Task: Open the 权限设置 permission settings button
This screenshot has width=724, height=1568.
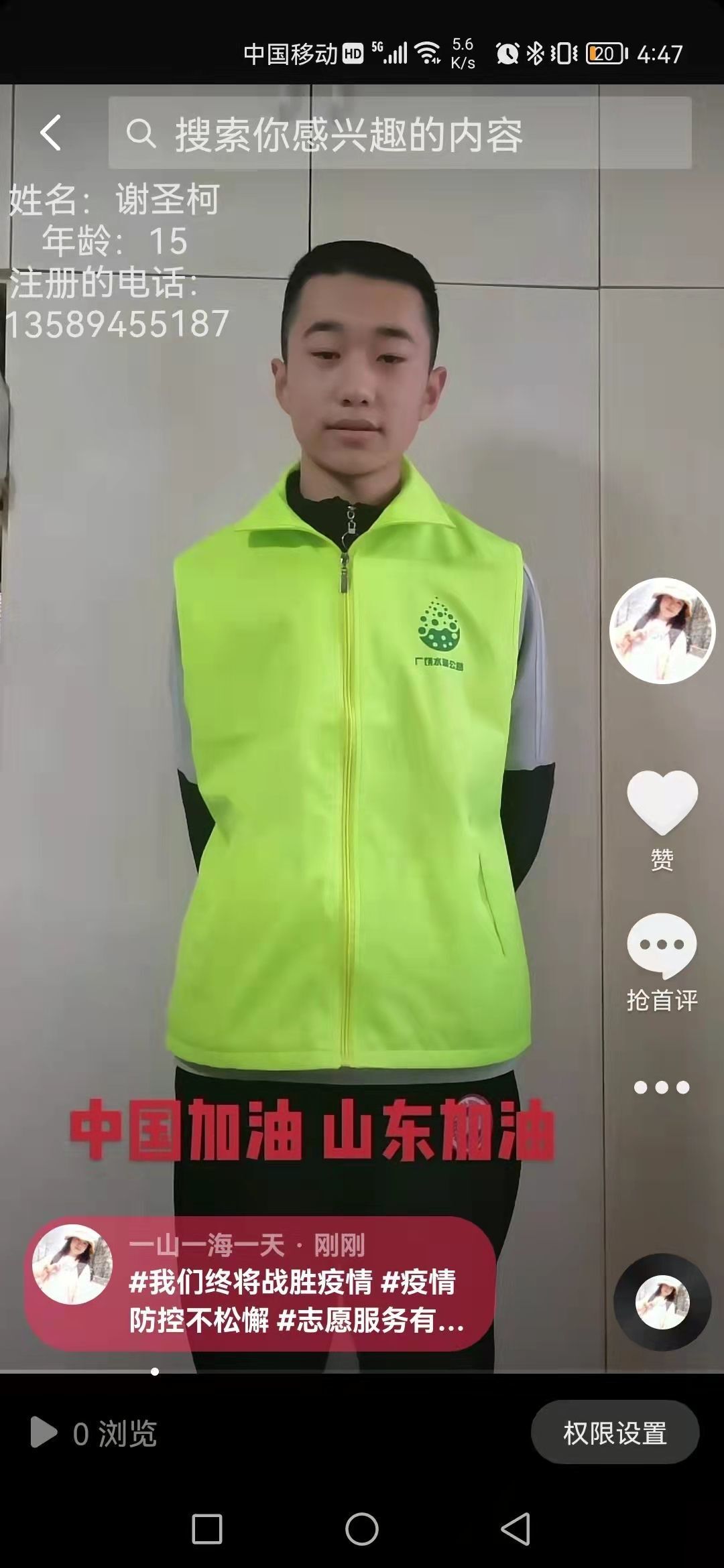Action: tap(615, 1434)
